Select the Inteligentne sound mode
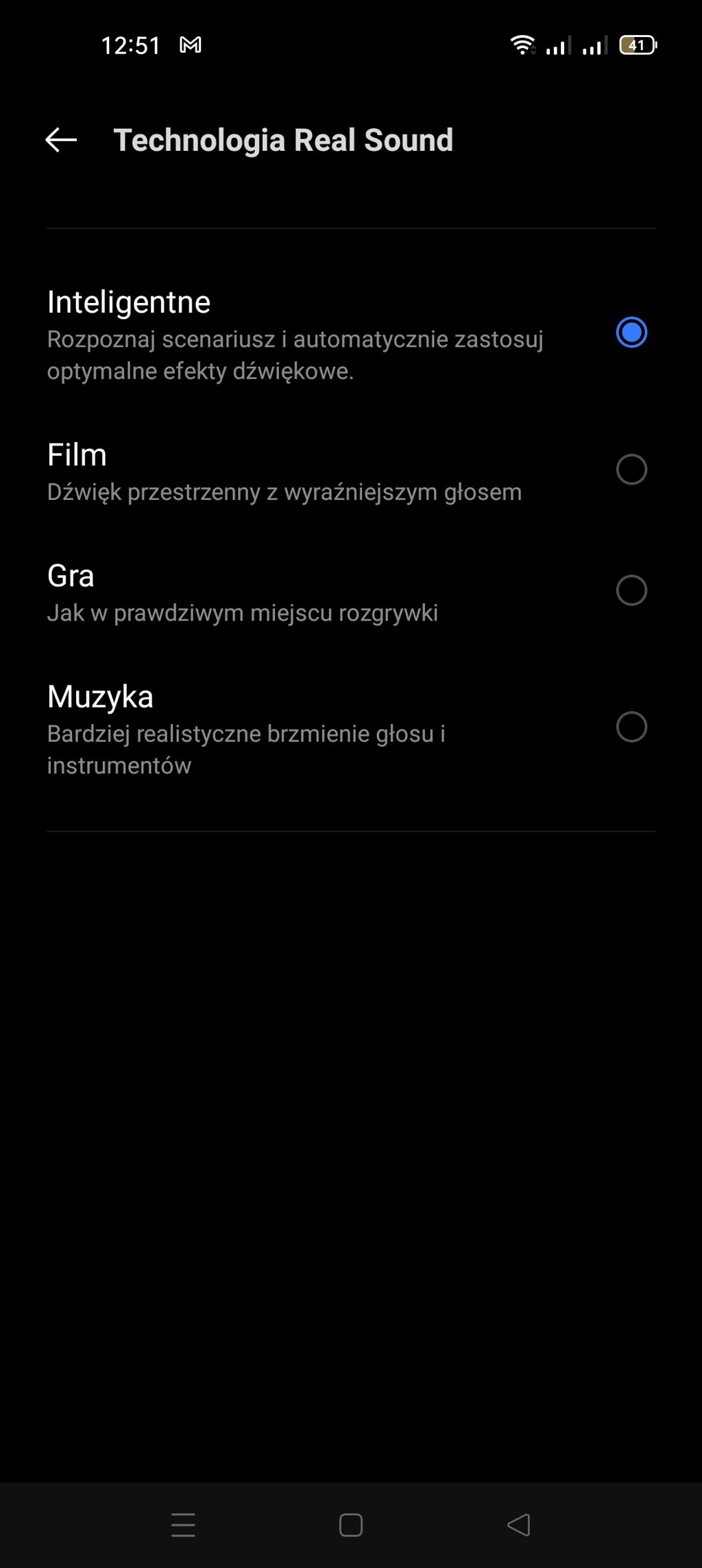 click(631, 333)
